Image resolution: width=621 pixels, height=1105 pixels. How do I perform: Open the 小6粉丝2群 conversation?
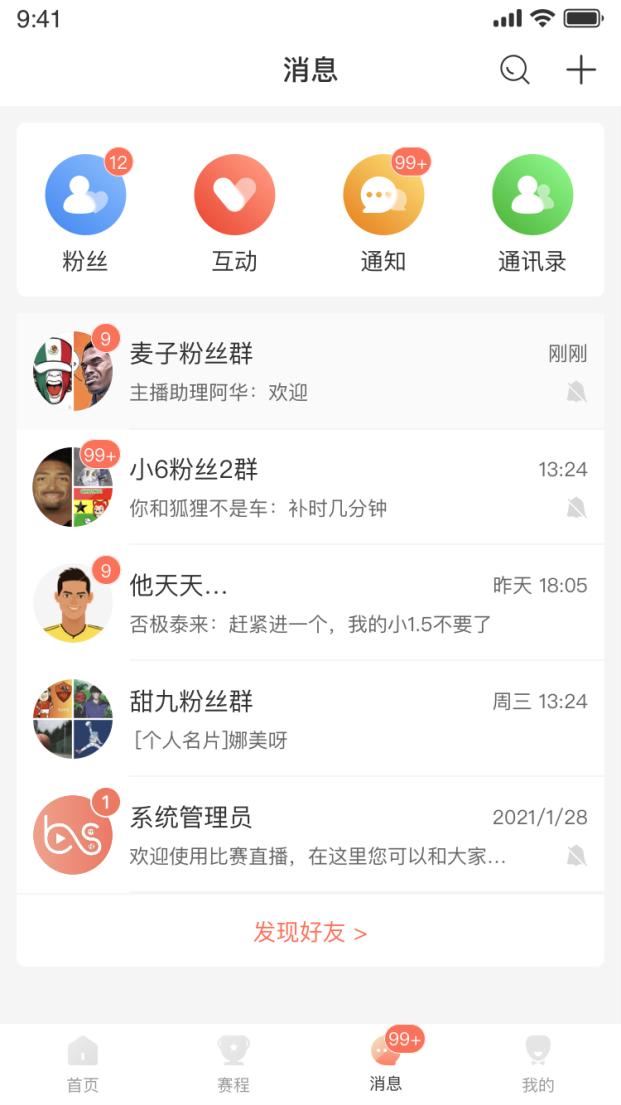click(310, 487)
